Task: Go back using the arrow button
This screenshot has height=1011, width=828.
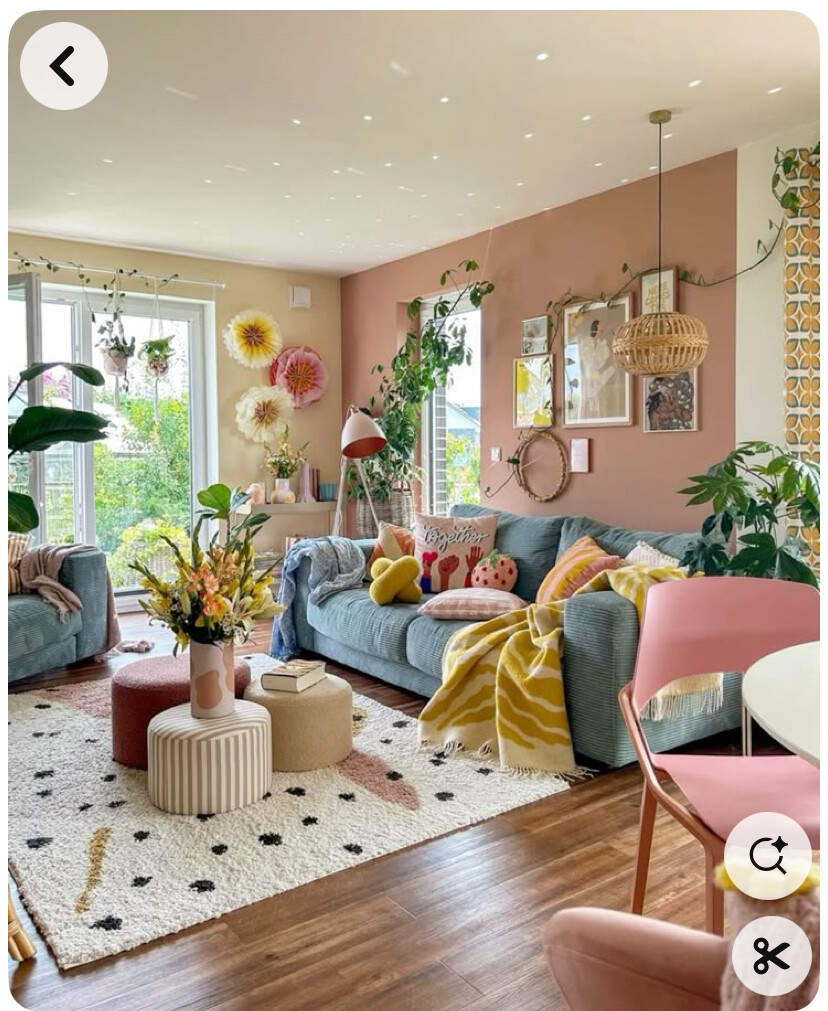Action: pos(64,66)
